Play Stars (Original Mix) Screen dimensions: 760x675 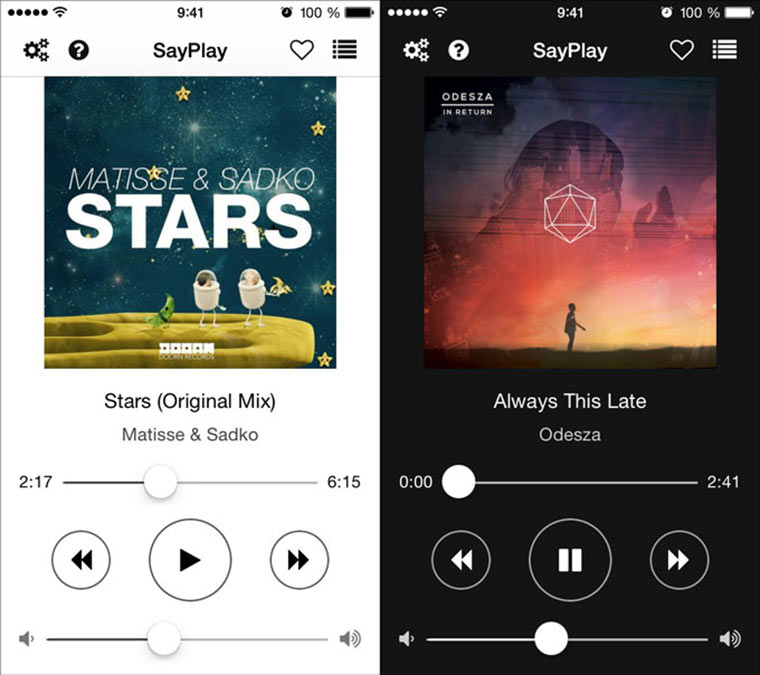click(190, 560)
